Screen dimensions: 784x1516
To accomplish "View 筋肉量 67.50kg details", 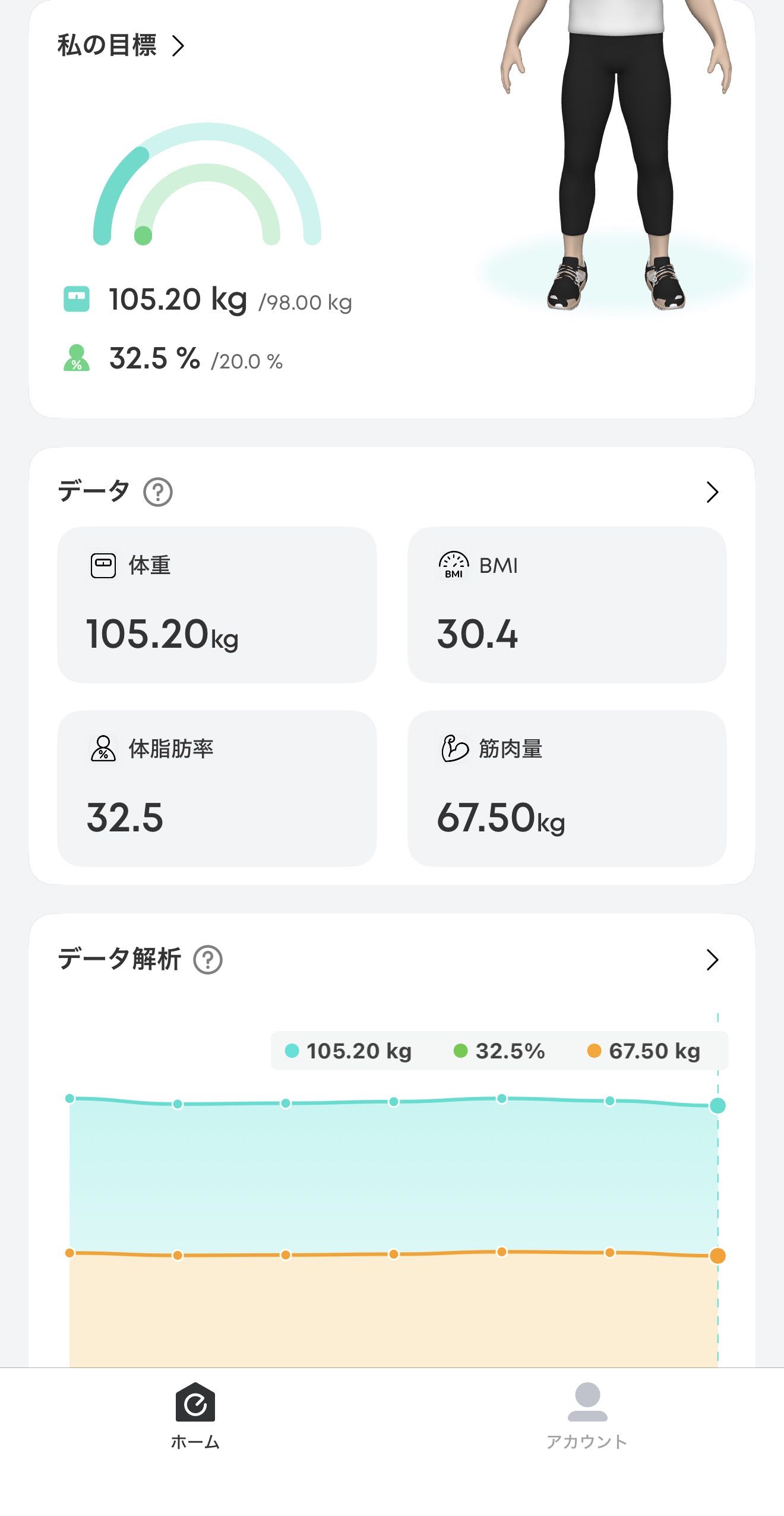I will (x=567, y=788).
